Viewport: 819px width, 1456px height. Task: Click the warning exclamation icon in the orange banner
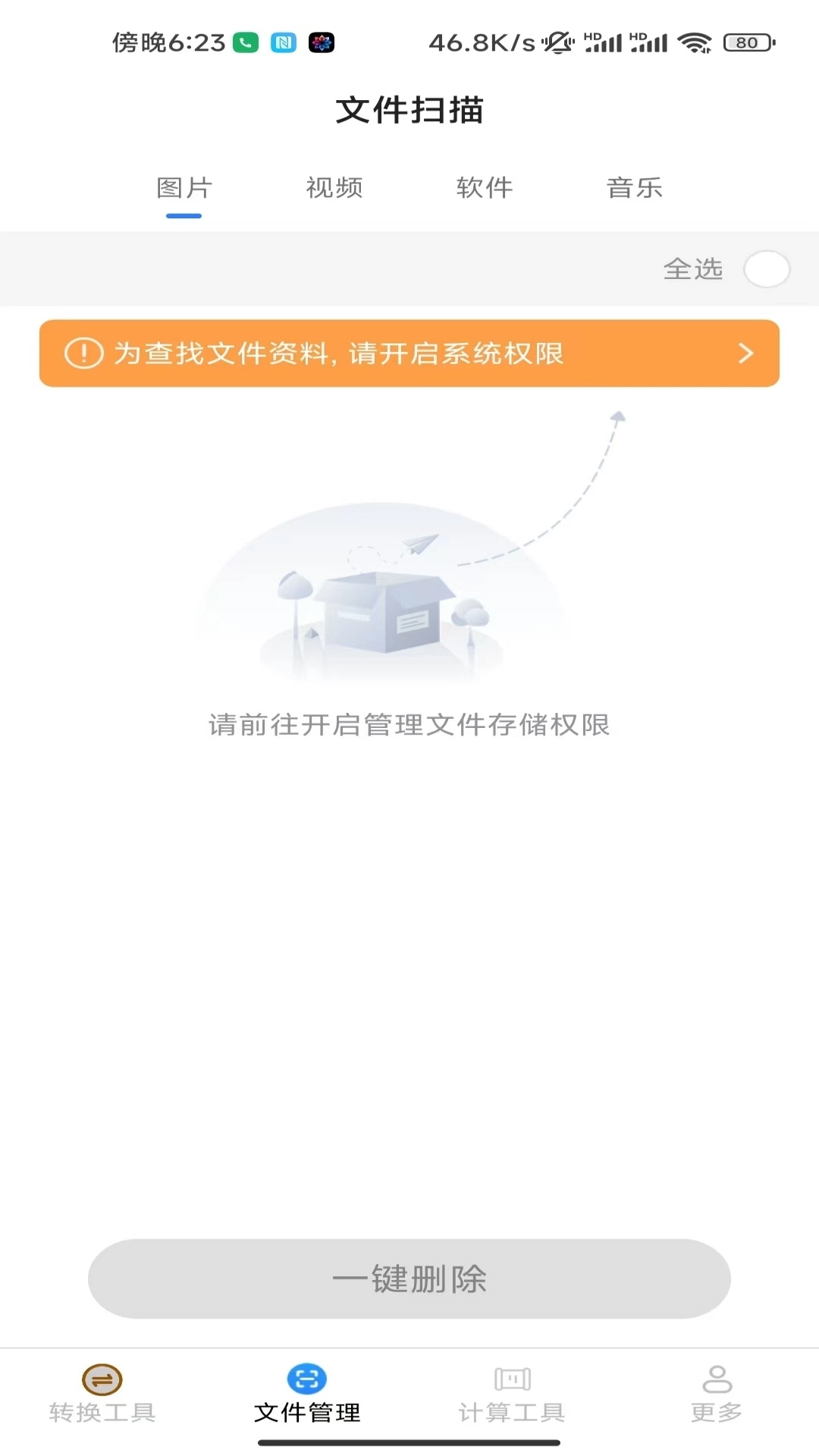click(83, 353)
